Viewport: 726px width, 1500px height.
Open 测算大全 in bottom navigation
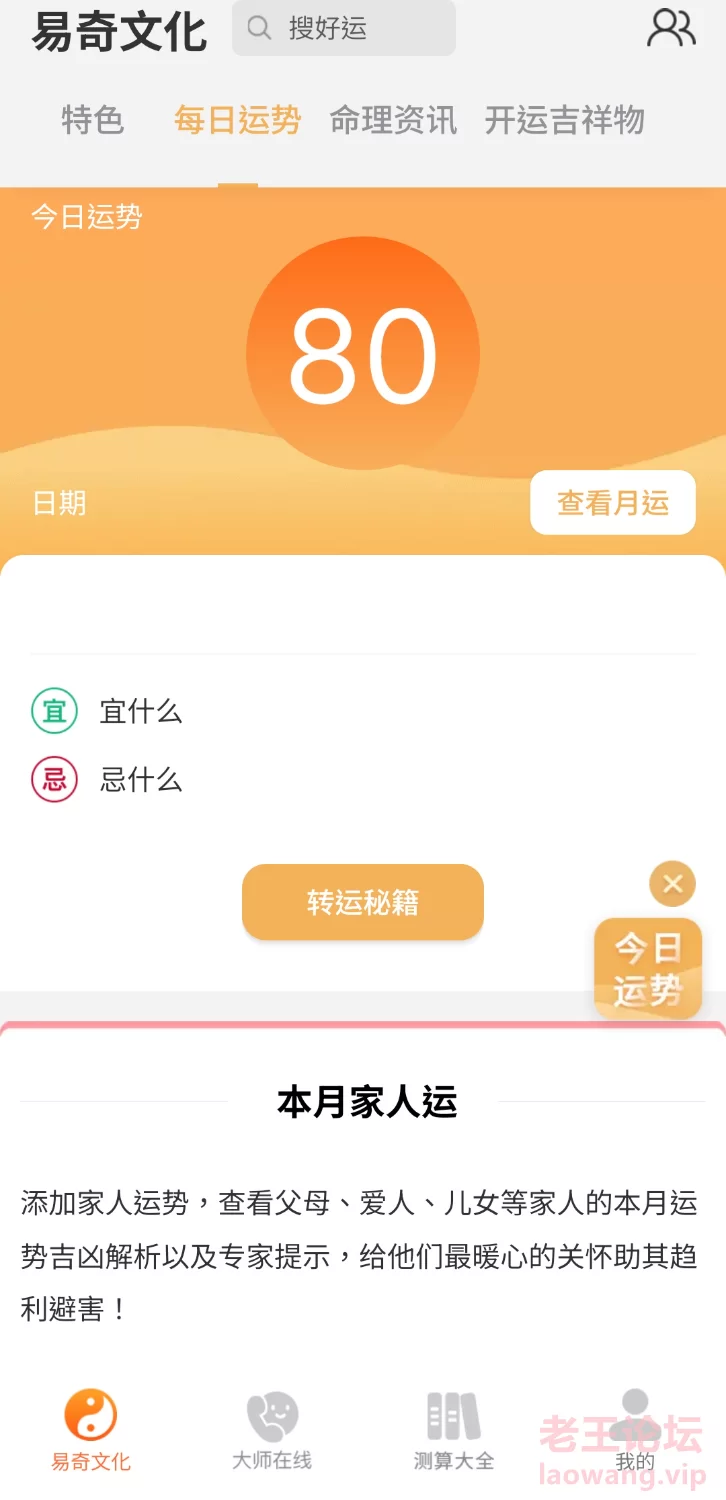[454, 1430]
